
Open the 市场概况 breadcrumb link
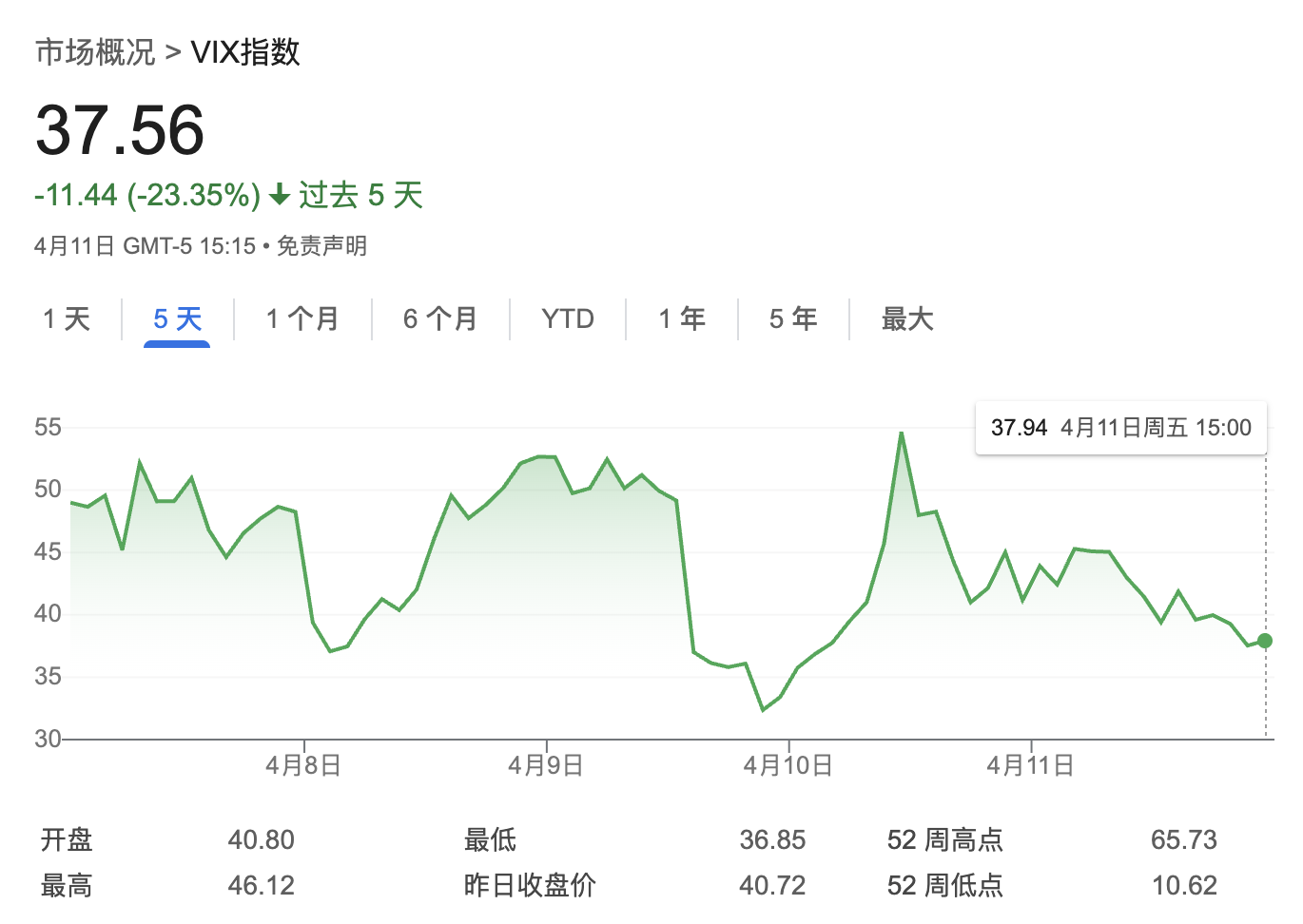click(95, 52)
